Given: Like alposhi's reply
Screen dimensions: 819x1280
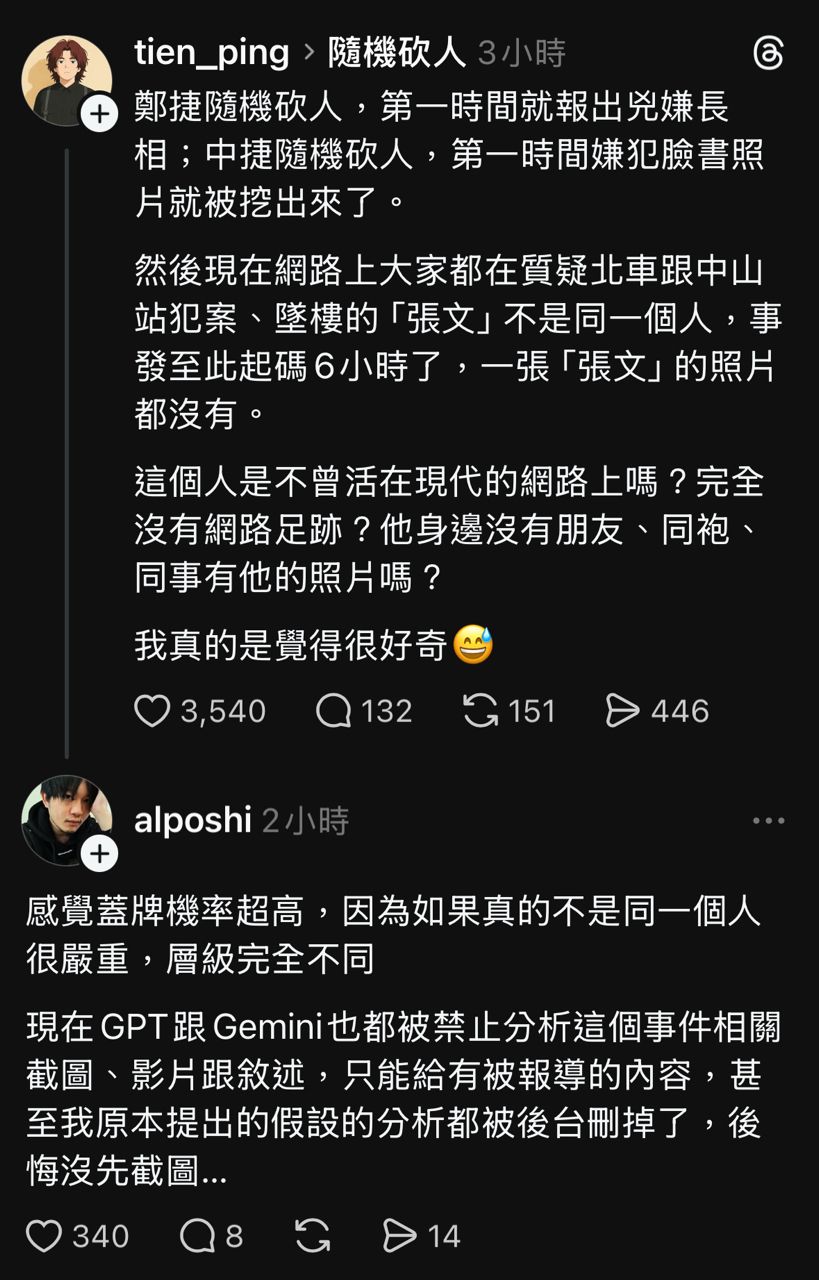Looking at the screenshot, I should pos(44,1236).
